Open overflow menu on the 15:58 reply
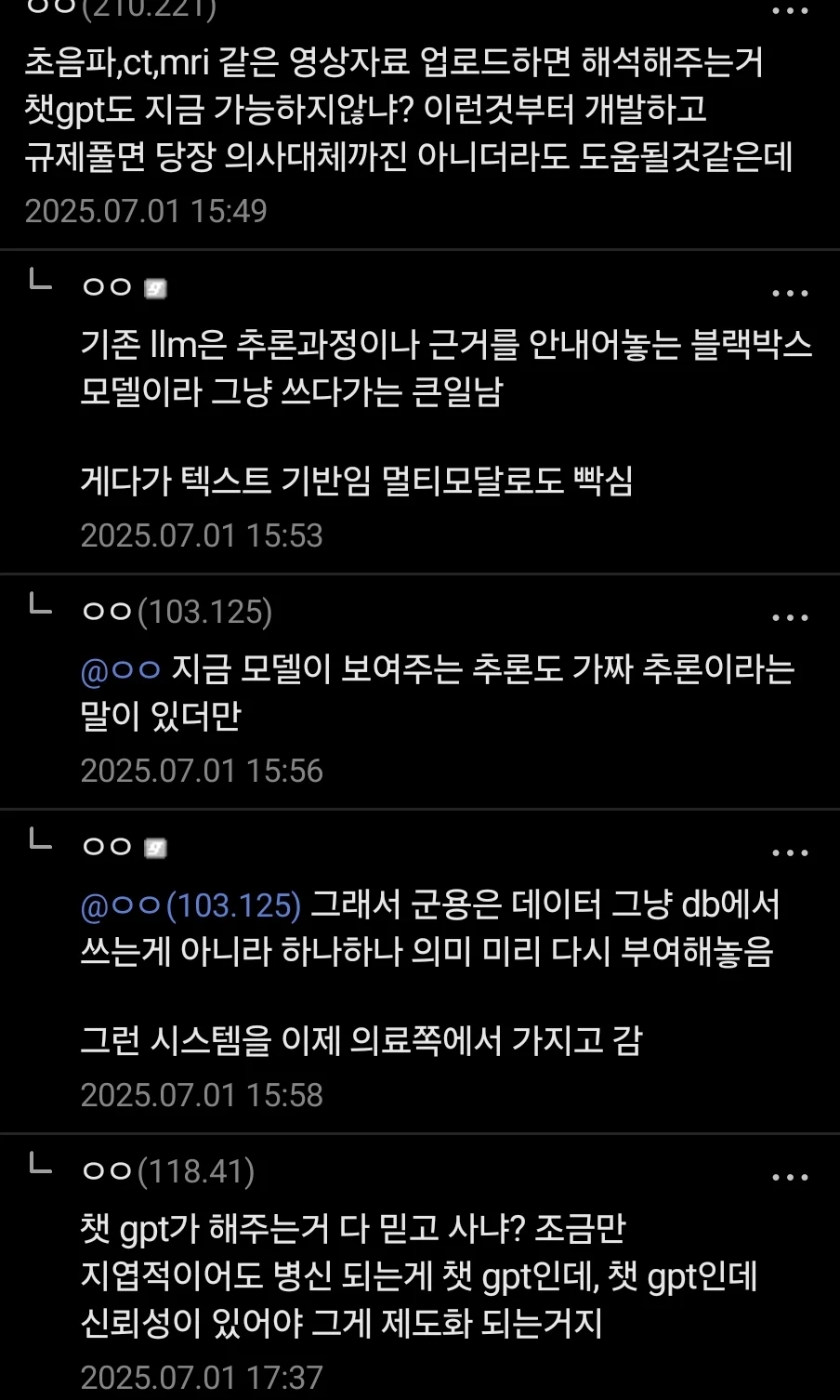The width and height of the screenshot is (840, 1400). click(790, 852)
